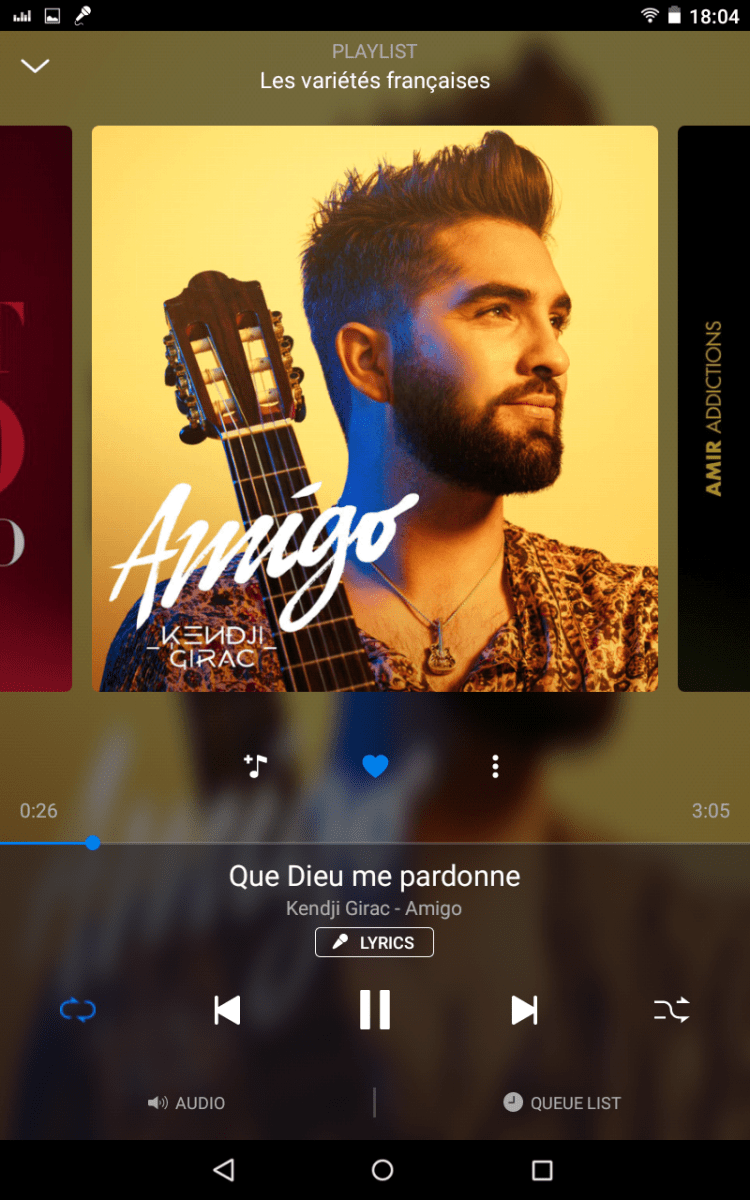
Task: Select the Amir Addictions album cover
Action: (713, 408)
